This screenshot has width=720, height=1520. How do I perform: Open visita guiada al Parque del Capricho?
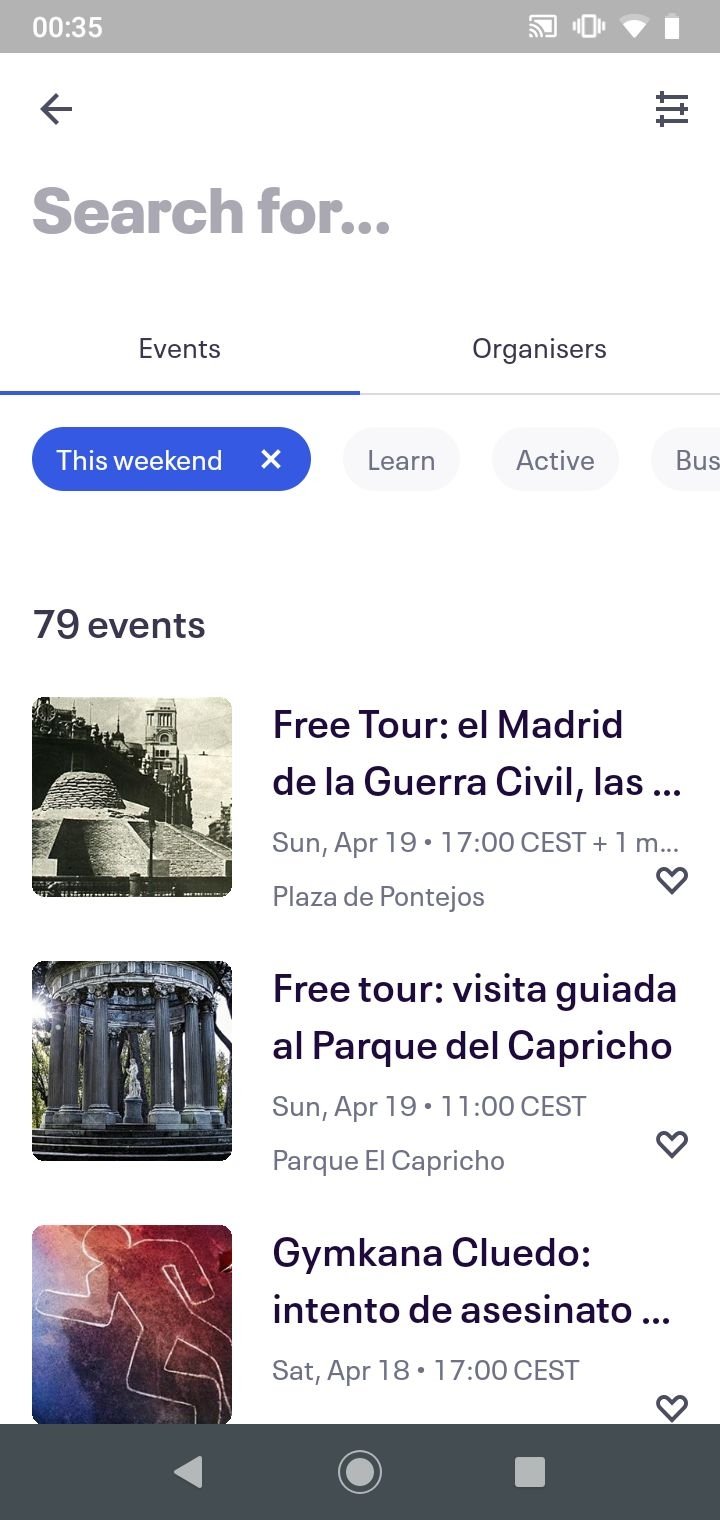point(474,1017)
